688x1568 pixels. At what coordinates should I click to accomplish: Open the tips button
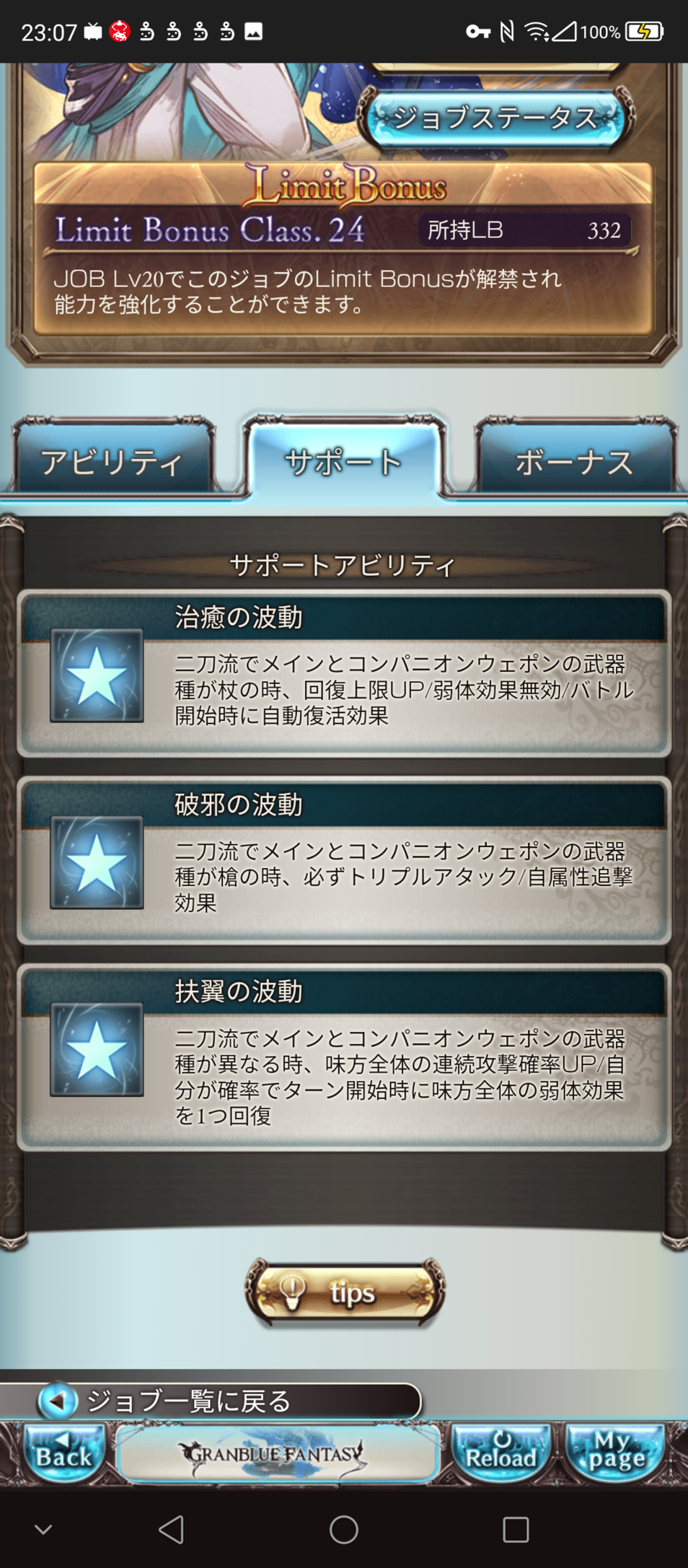345,1292
